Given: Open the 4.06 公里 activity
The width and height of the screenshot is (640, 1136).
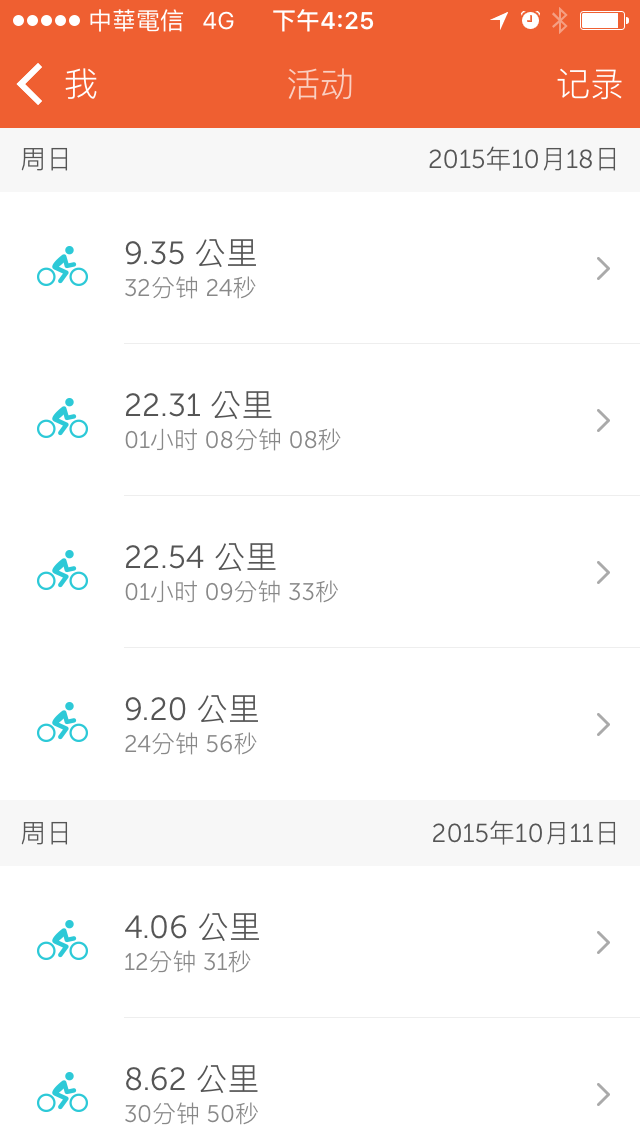Looking at the screenshot, I should [320, 942].
